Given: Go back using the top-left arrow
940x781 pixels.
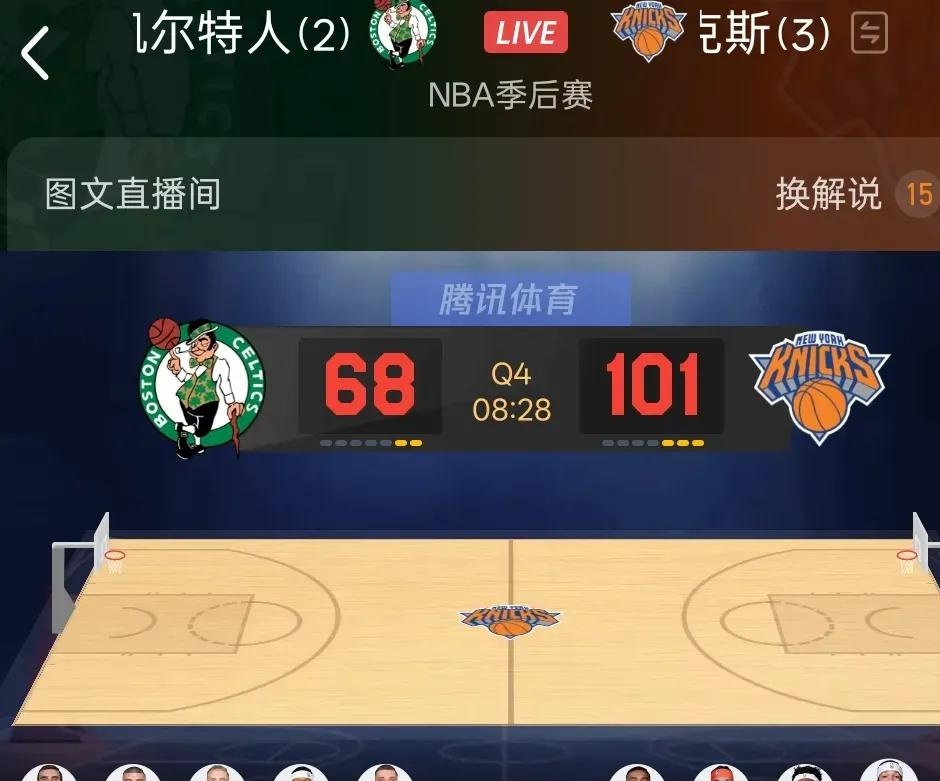Looking at the screenshot, I should [x=36, y=54].
